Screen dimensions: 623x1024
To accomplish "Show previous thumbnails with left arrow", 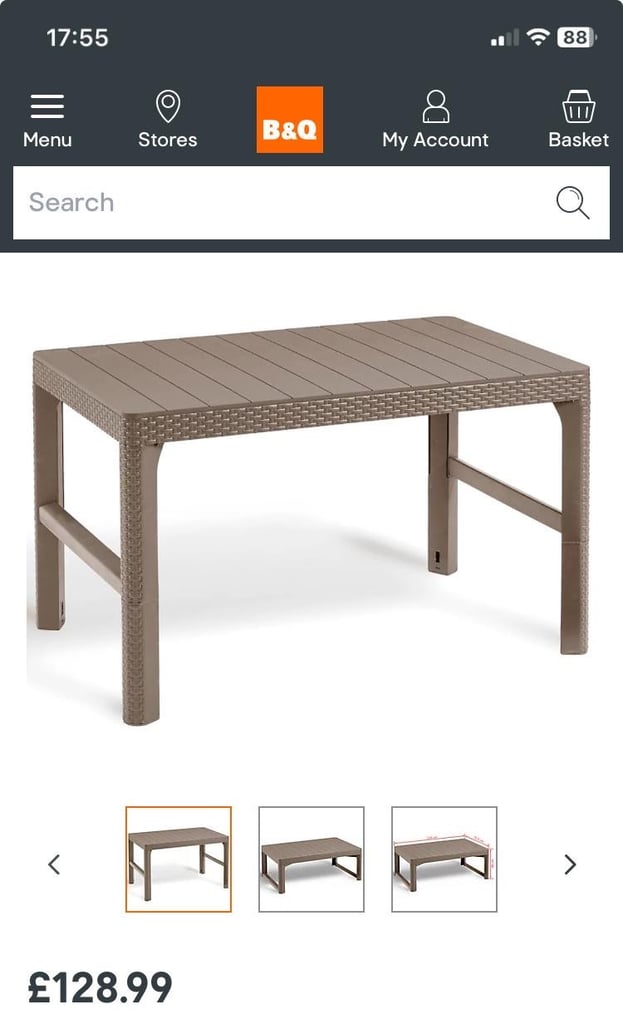I will (54, 864).
